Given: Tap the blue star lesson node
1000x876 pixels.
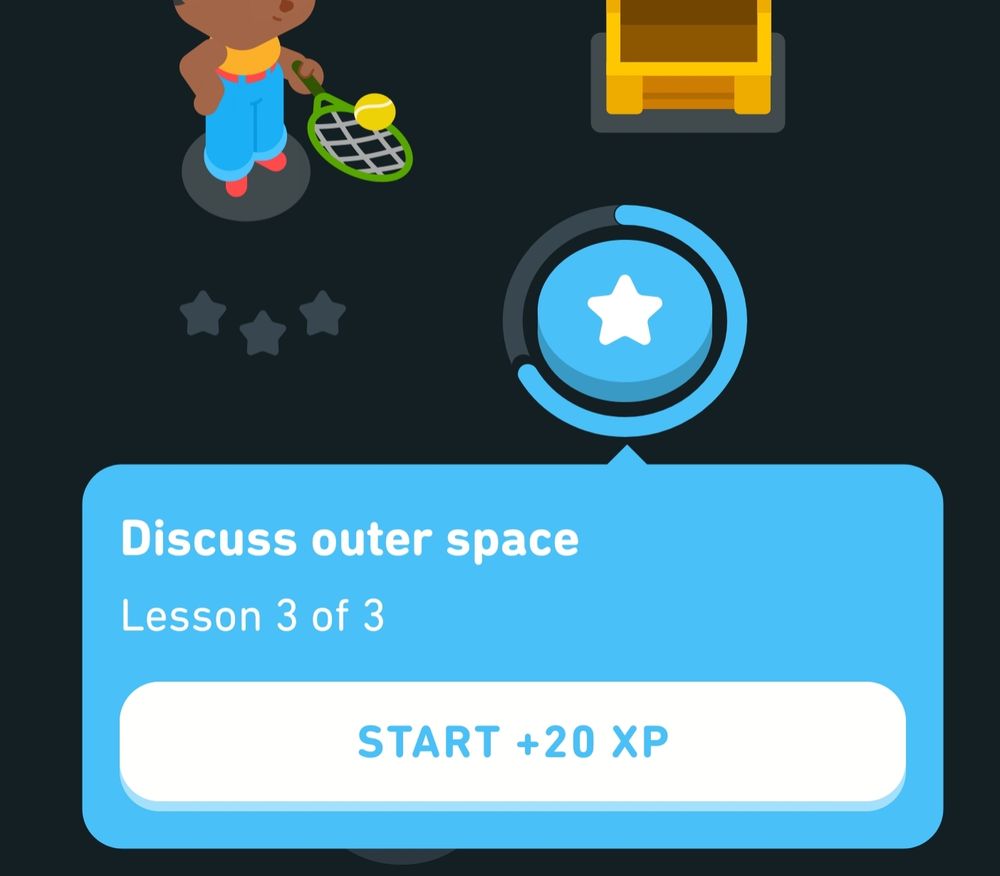Looking at the screenshot, I should tap(624, 321).
